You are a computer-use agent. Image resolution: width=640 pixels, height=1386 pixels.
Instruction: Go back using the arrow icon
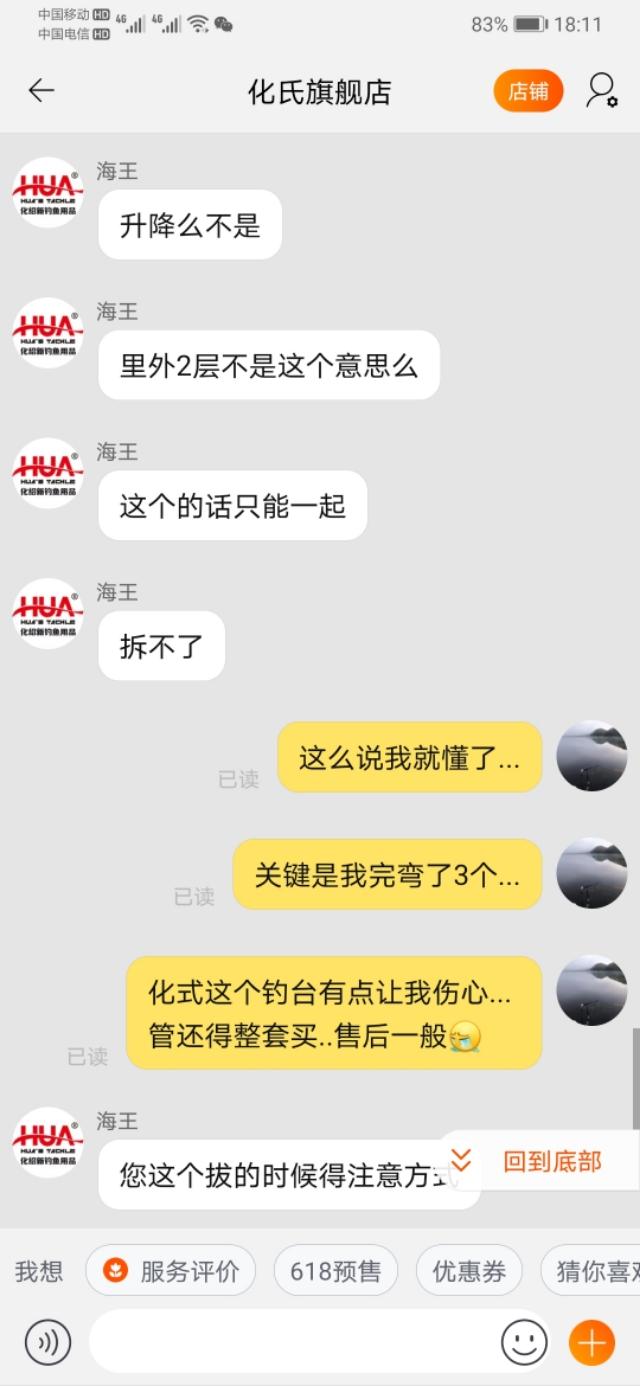point(41,91)
